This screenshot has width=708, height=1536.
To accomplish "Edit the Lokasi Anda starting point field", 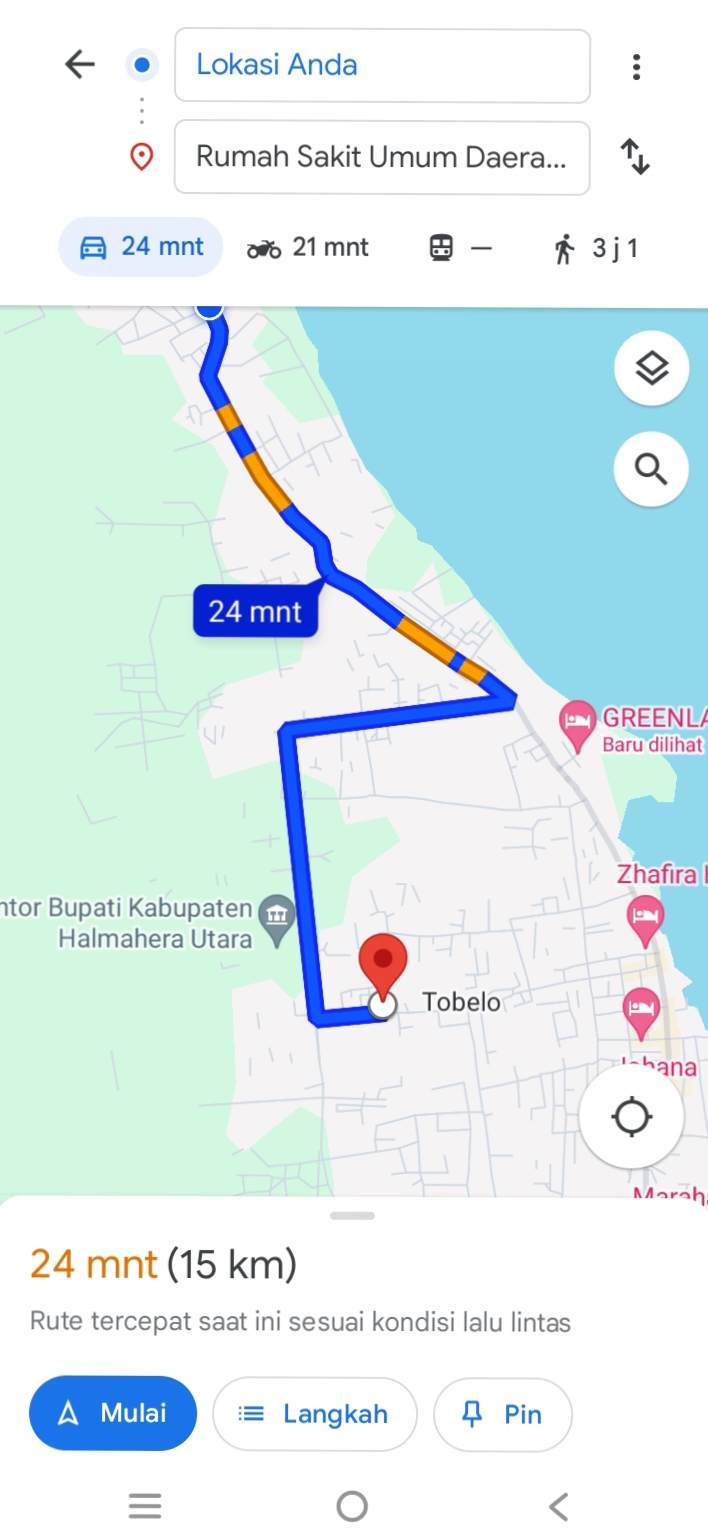I will 382,66.
